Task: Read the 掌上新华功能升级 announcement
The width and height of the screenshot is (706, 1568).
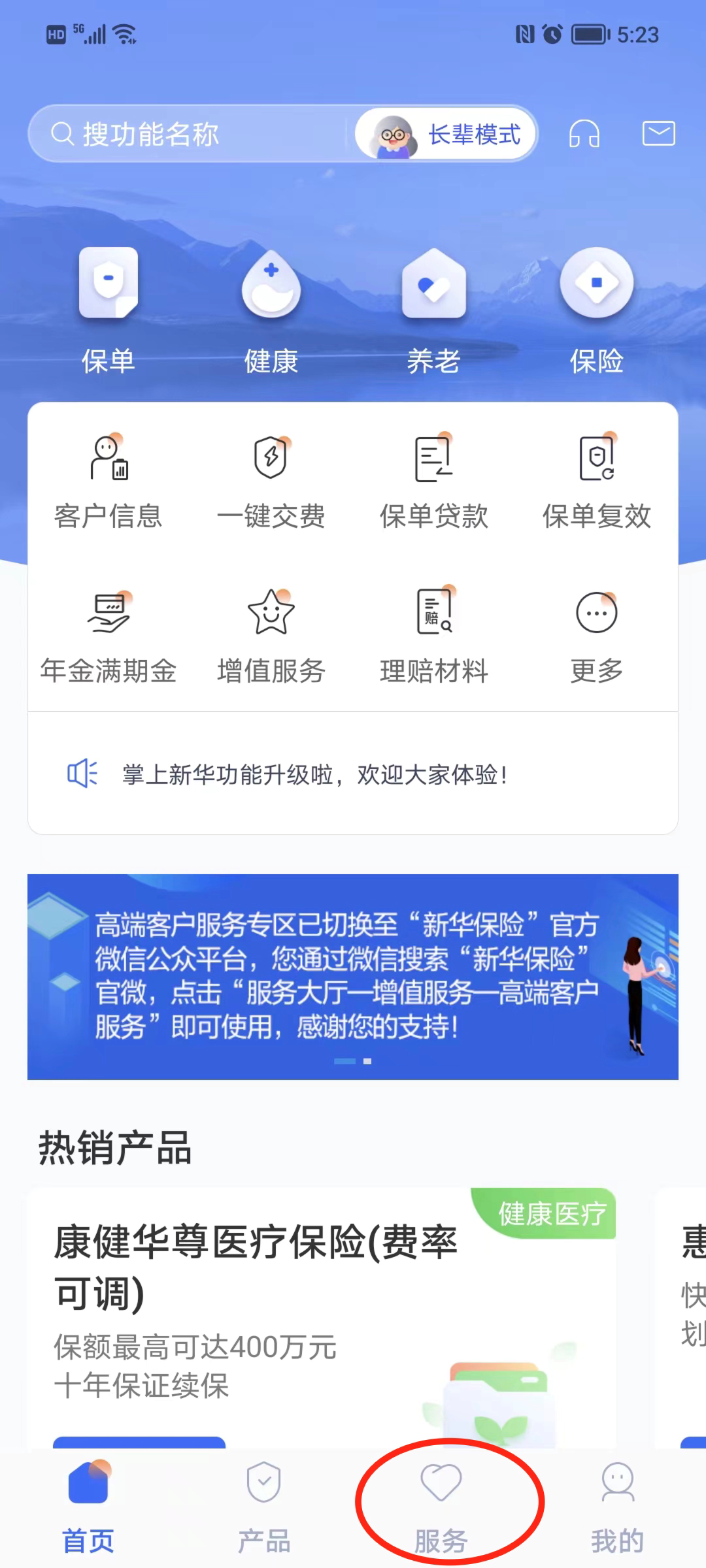Action: (x=314, y=775)
